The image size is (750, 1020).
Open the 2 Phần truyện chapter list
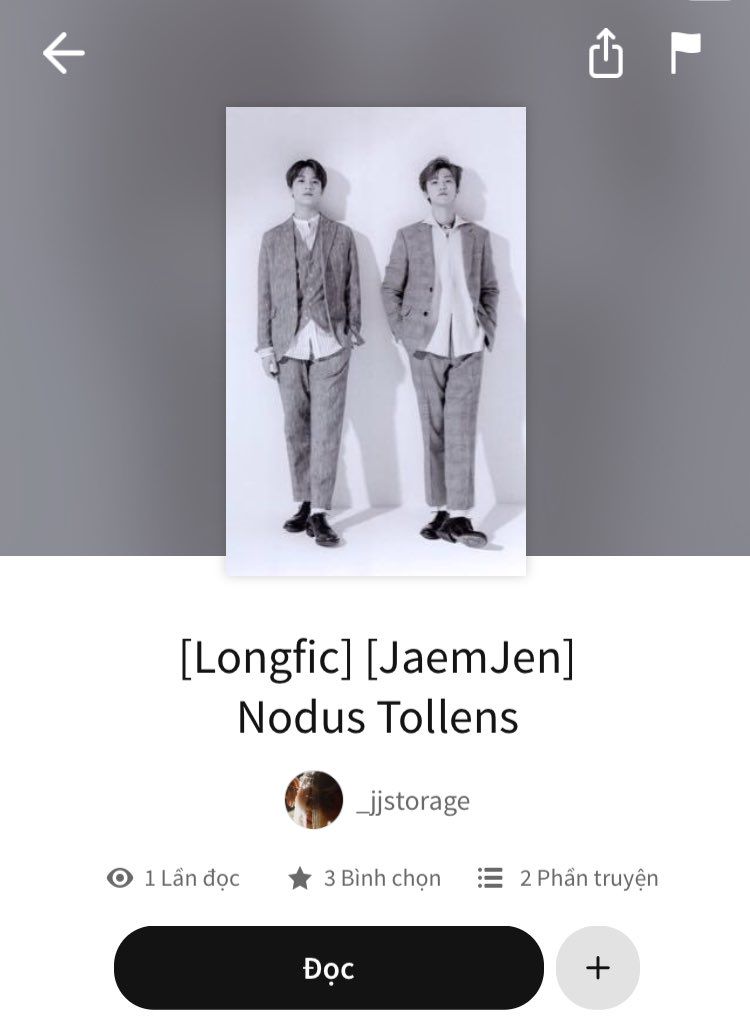tap(568, 878)
